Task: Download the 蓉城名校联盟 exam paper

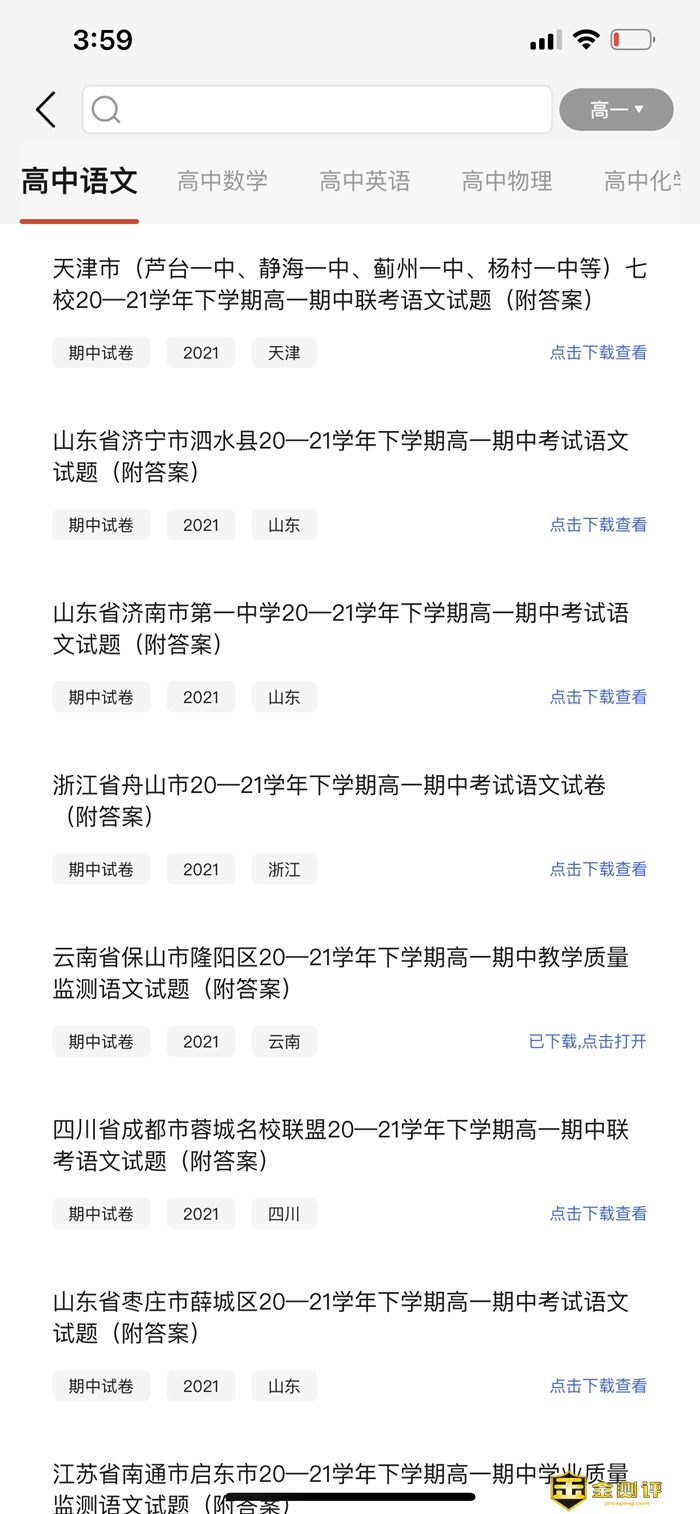Action: tap(598, 1213)
